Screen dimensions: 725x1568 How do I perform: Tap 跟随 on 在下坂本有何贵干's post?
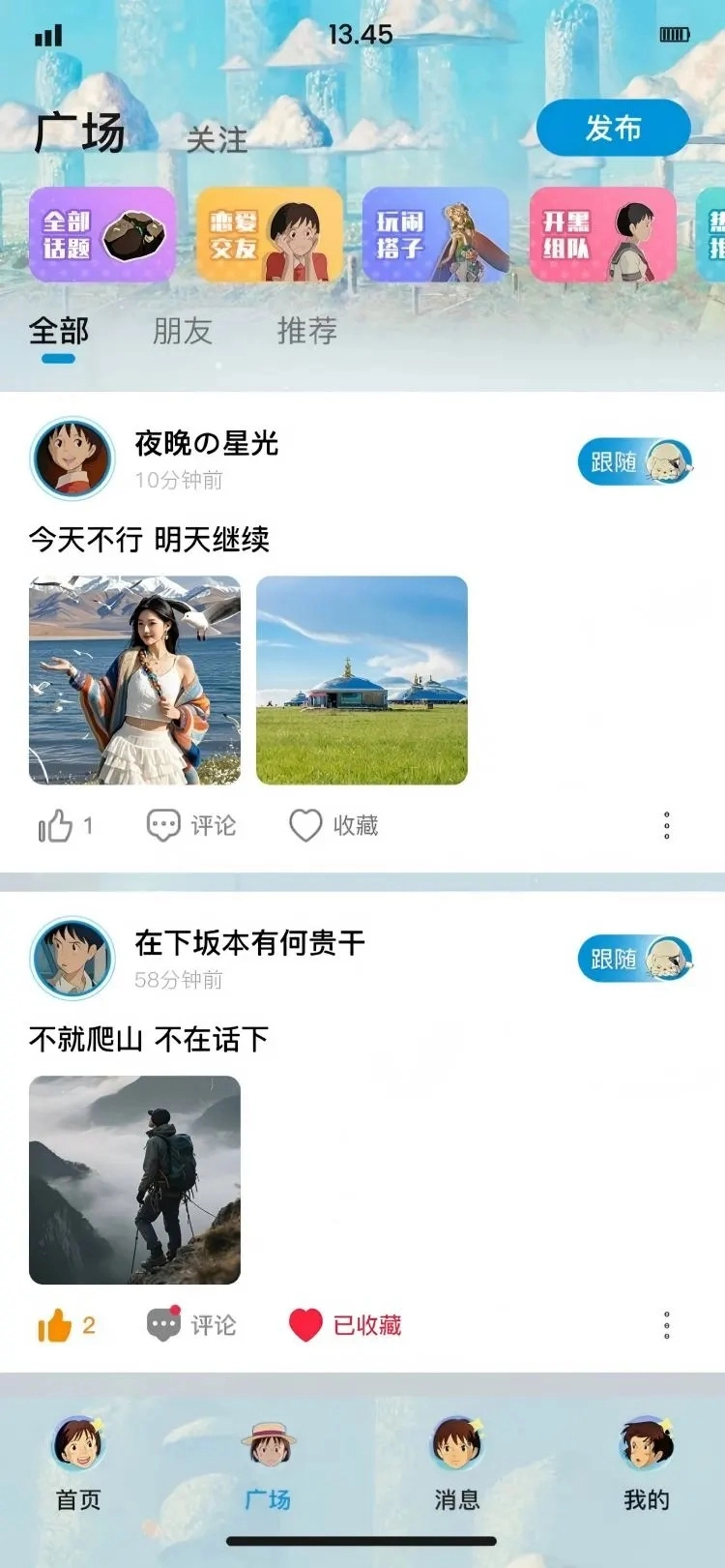point(630,958)
